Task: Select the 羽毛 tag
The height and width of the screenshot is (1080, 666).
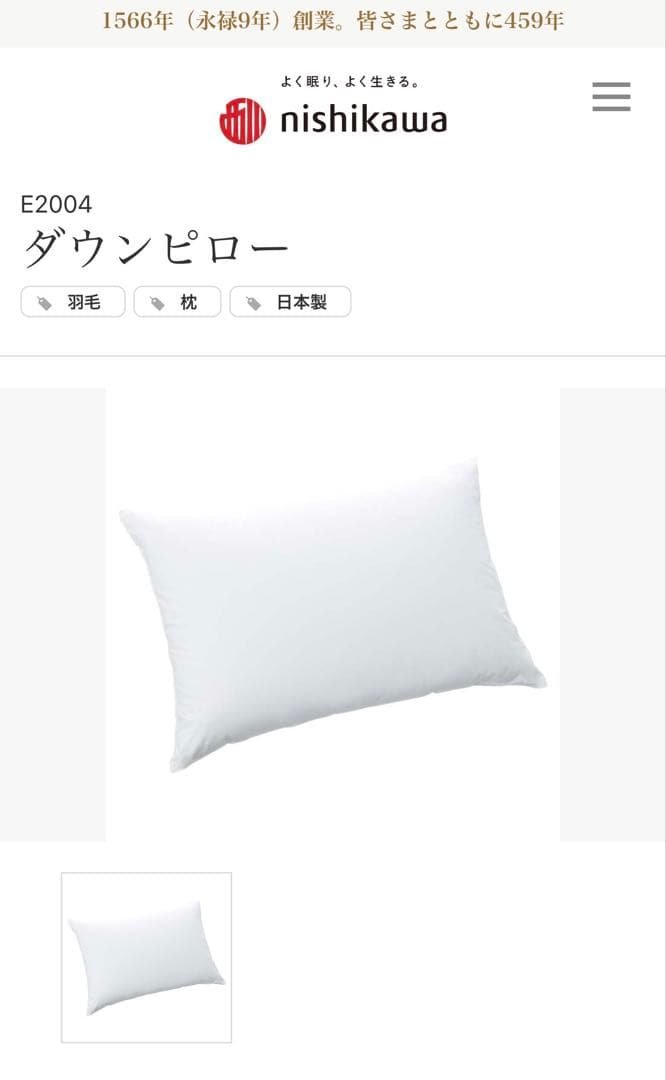Action: point(73,302)
